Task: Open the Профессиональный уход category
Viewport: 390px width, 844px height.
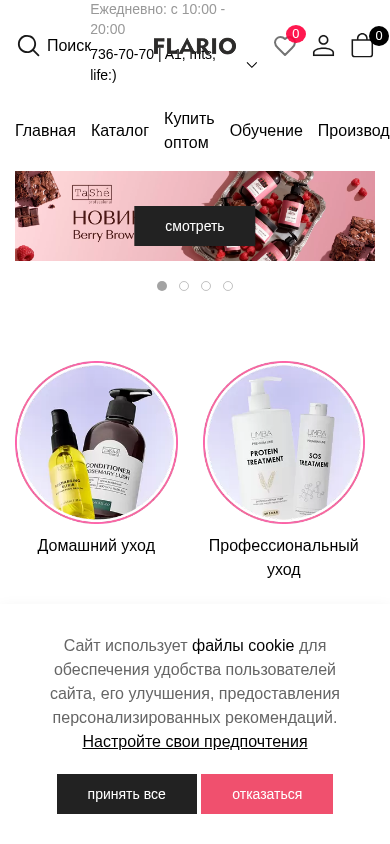Action: coord(283,470)
